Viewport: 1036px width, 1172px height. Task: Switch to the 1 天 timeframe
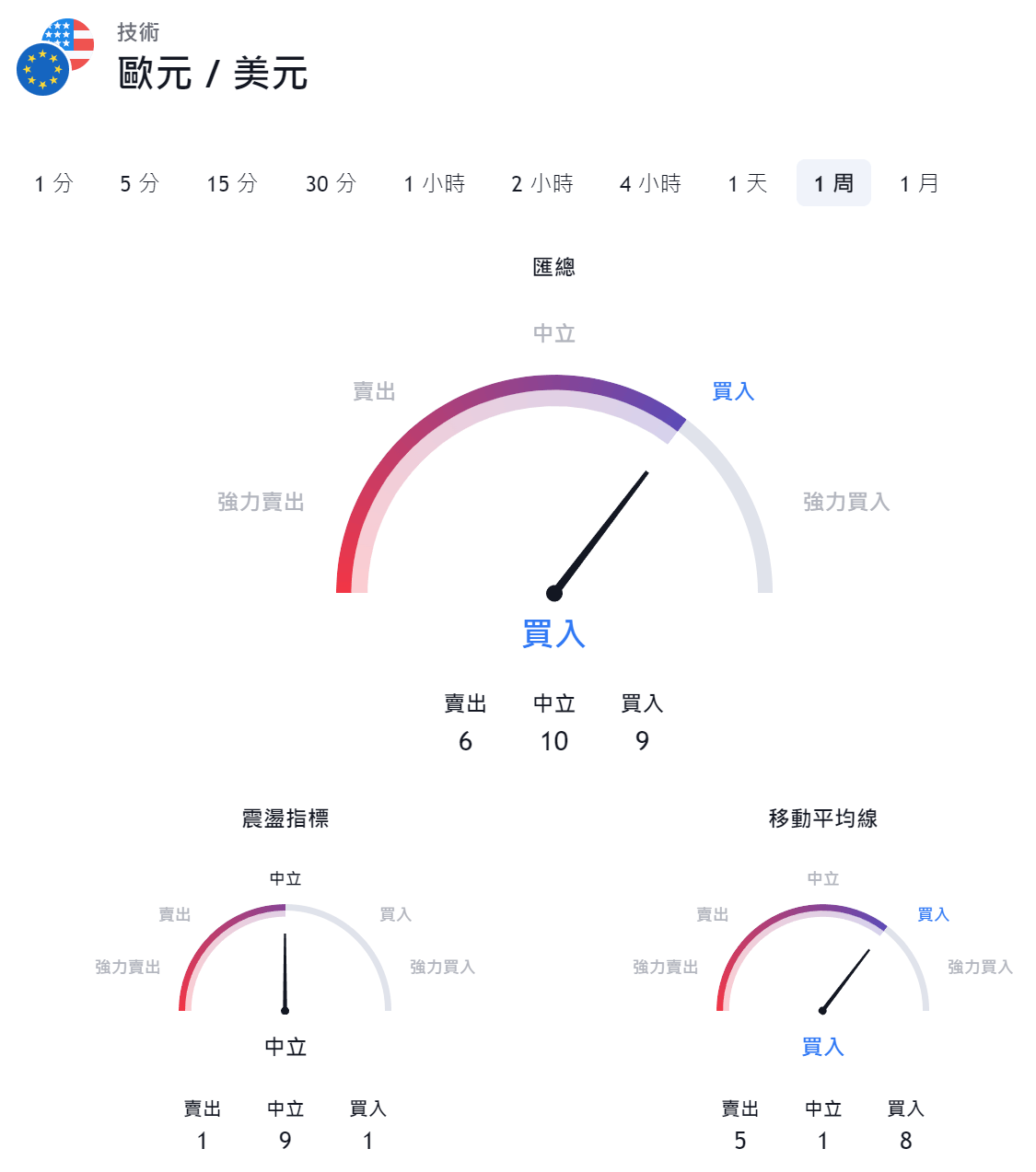click(747, 183)
